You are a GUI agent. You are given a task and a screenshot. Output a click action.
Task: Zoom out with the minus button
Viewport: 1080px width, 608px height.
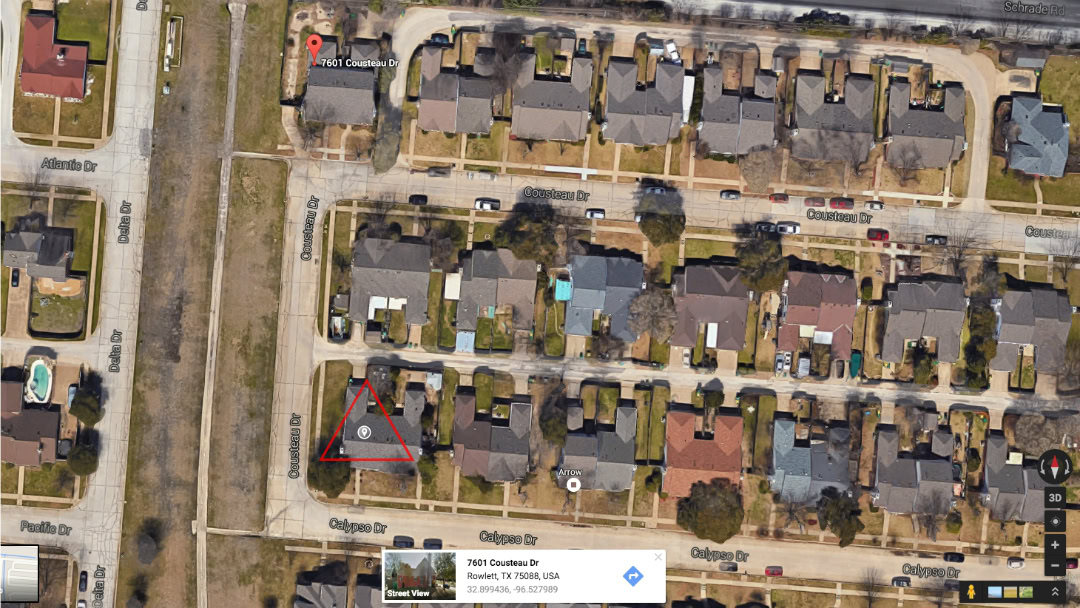coord(1055,567)
